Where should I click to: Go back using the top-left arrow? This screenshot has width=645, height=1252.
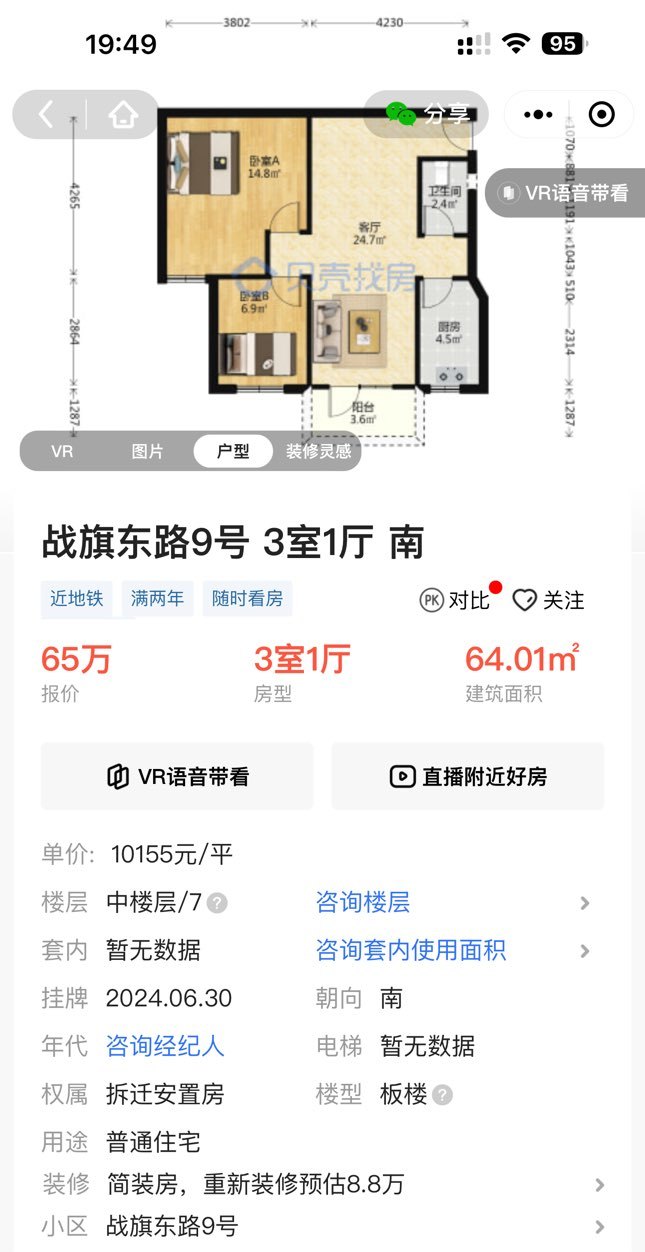[46, 114]
